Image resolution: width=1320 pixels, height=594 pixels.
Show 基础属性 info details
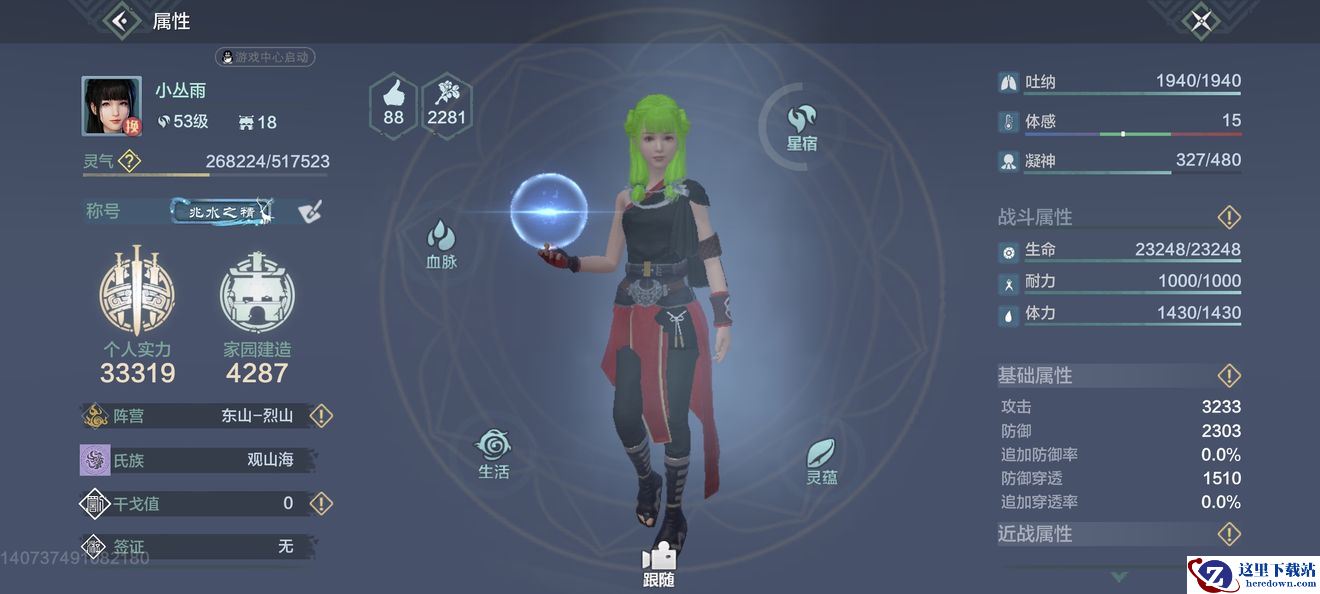click(x=1229, y=376)
